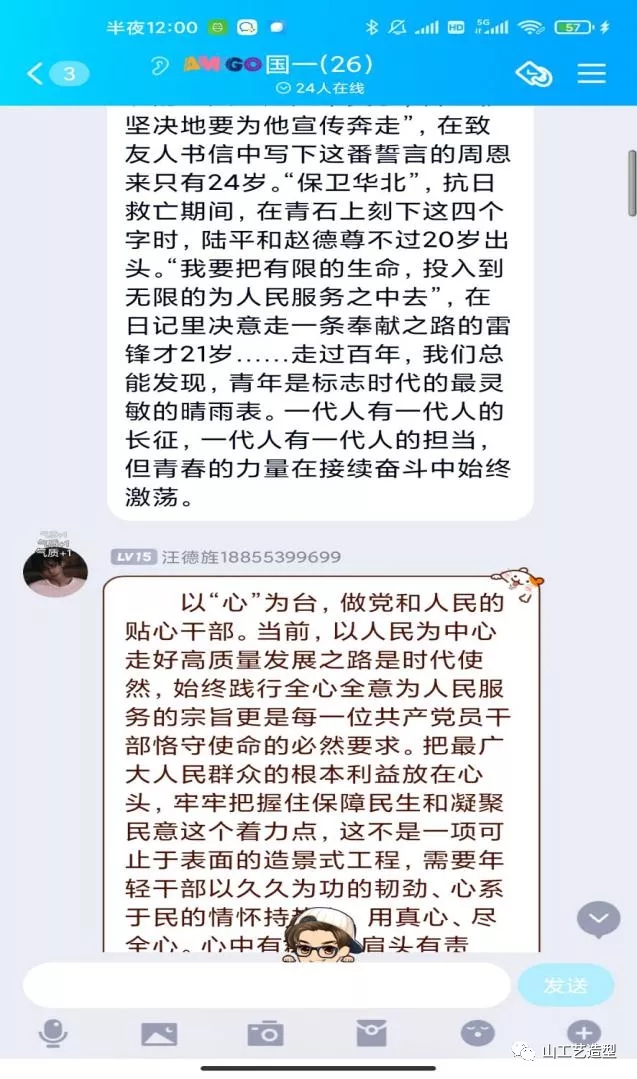Focus the message input field

(265, 985)
